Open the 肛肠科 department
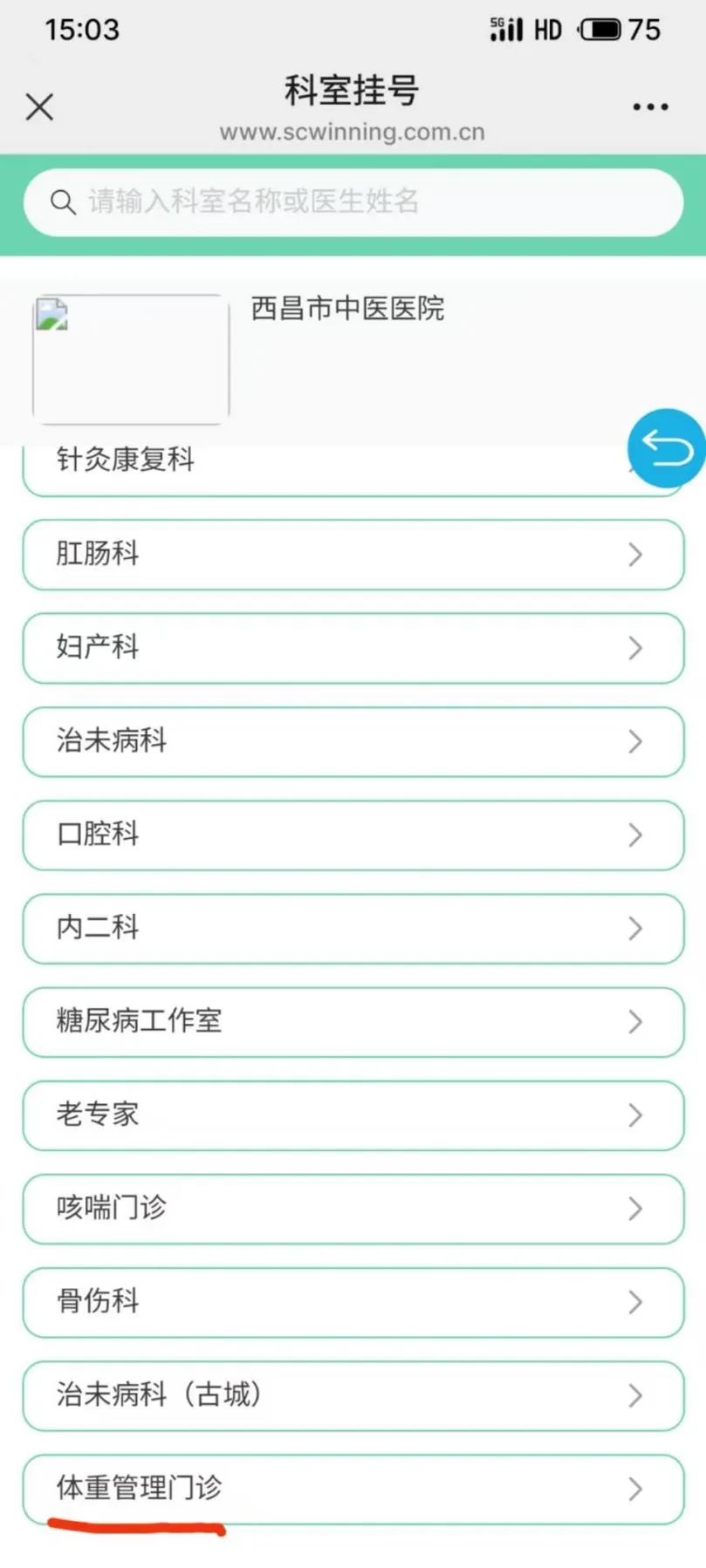The height and width of the screenshot is (1568, 706). (x=353, y=555)
